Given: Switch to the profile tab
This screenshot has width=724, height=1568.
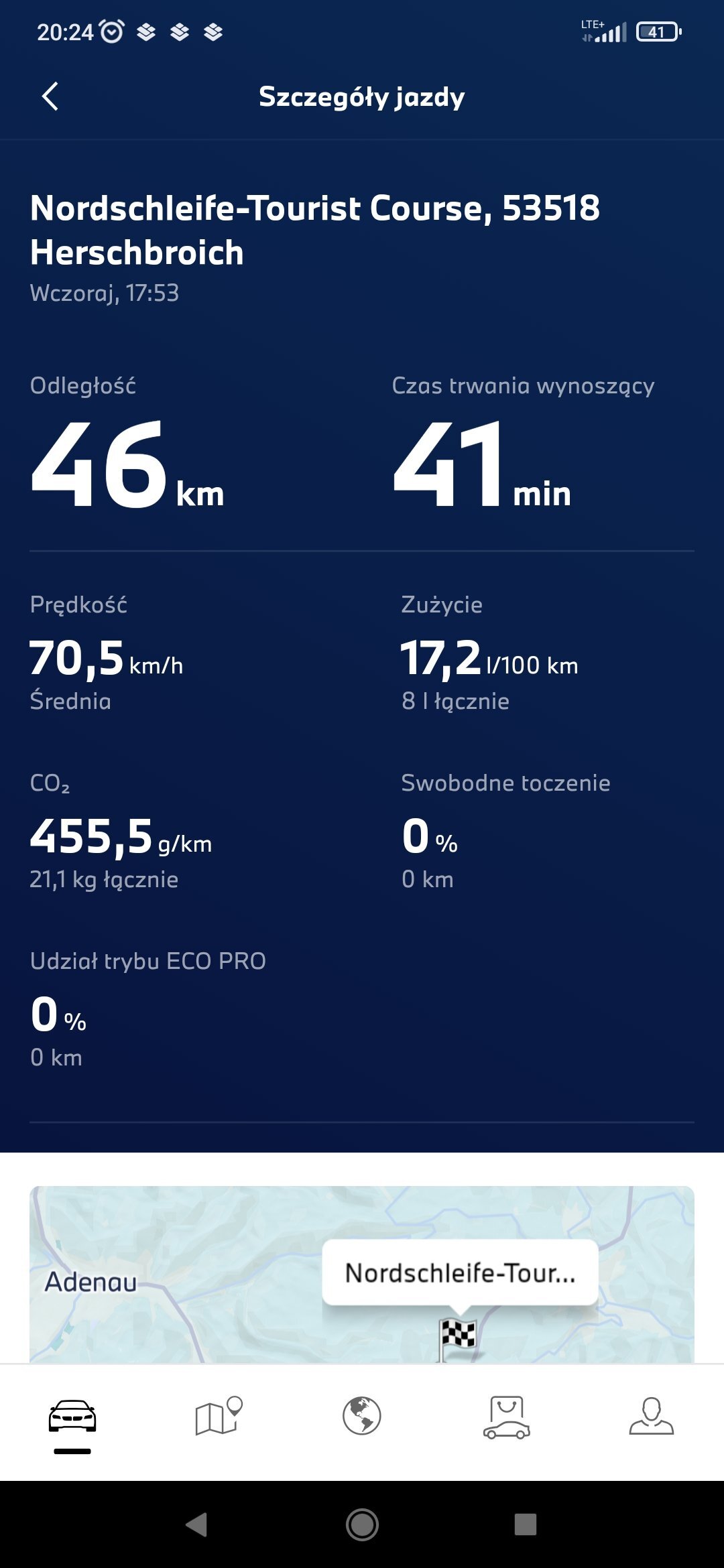Looking at the screenshot, I should pyautogui.click(x=652, y=1416).
